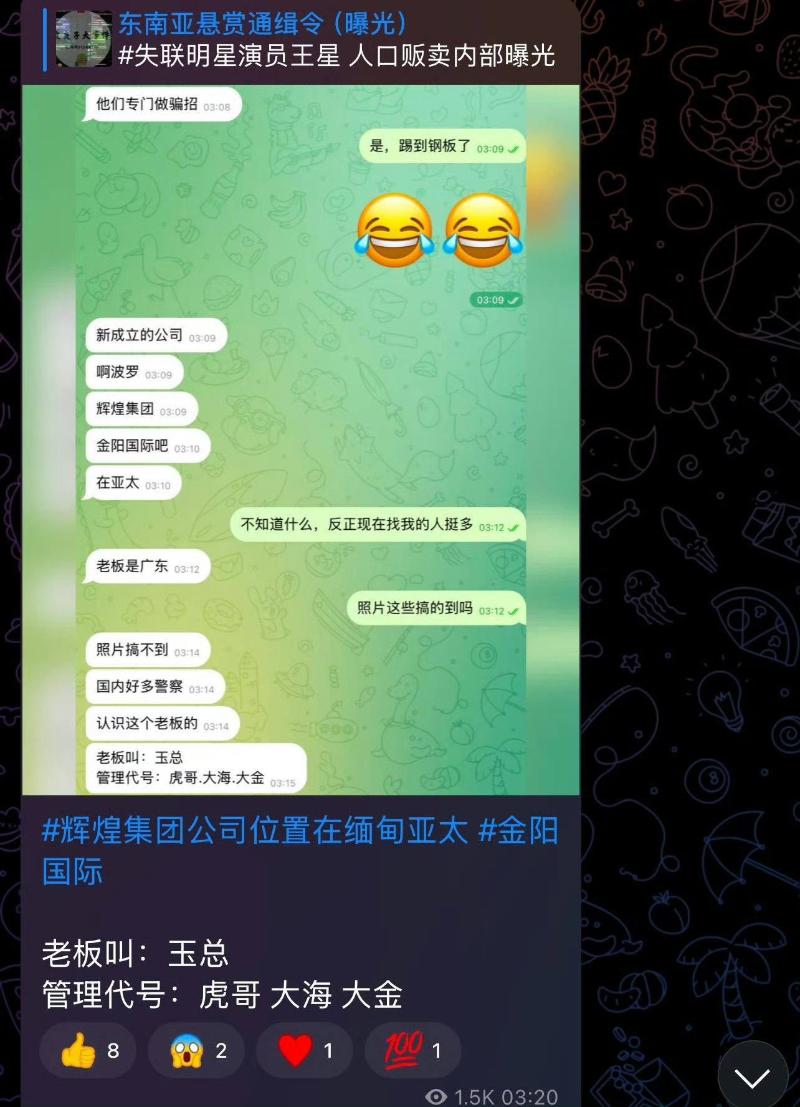Add a thumbs-up reaction to the post
This screenshot has width=800, height=1107.
[88, 1050]
